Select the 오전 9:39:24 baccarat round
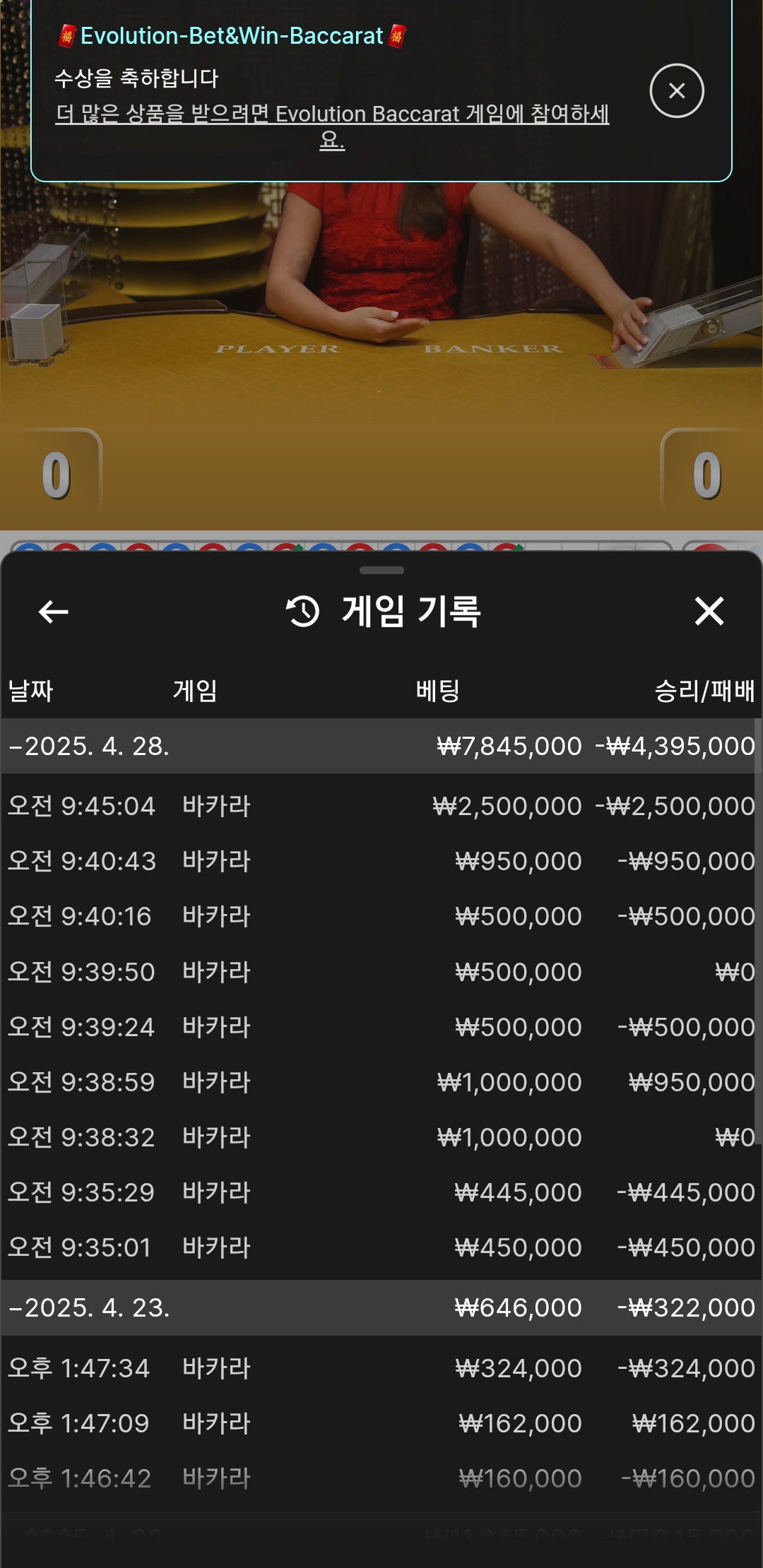 coord(381,1027)
